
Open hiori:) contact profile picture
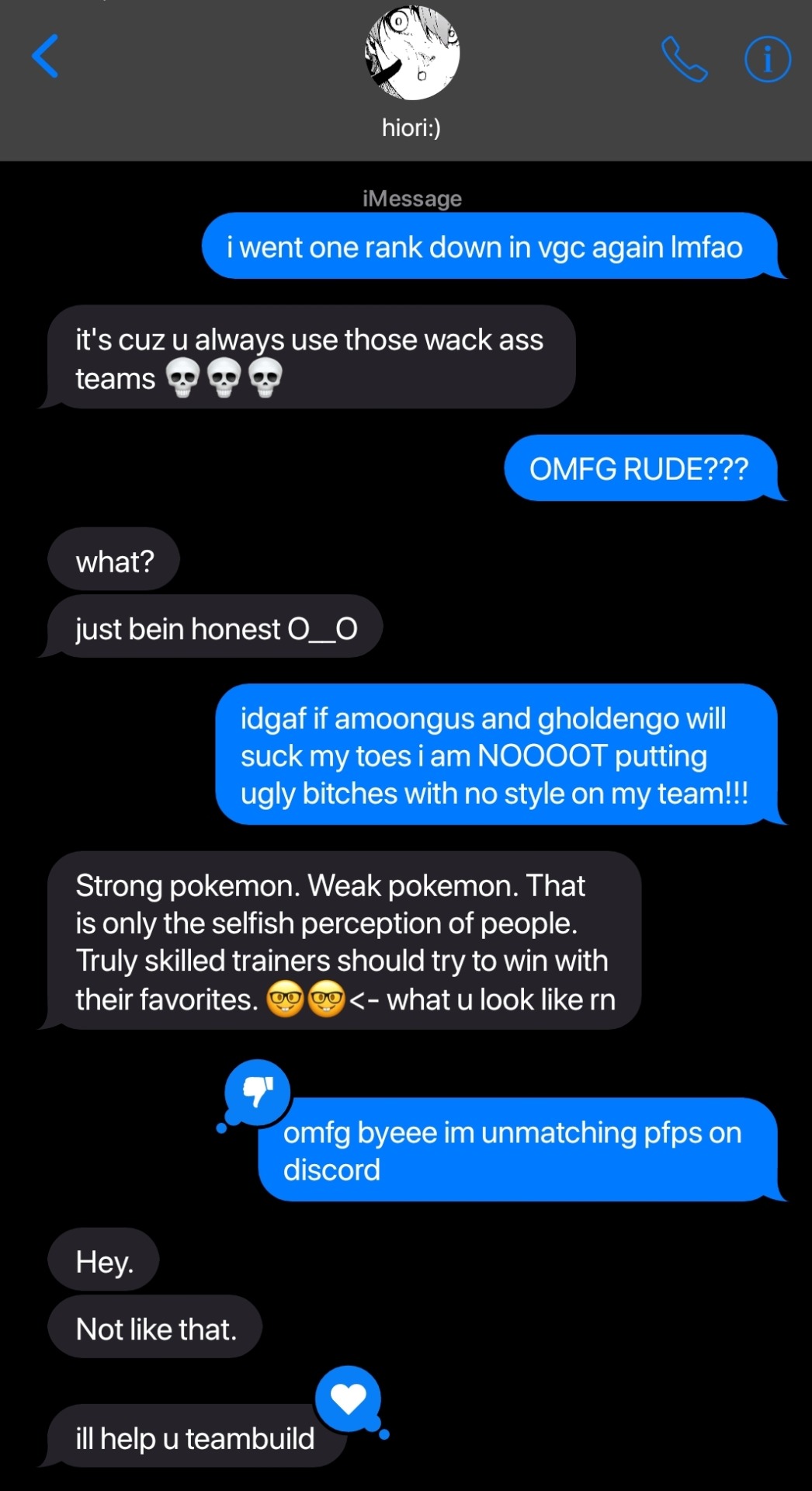click(x=412, y=54)
